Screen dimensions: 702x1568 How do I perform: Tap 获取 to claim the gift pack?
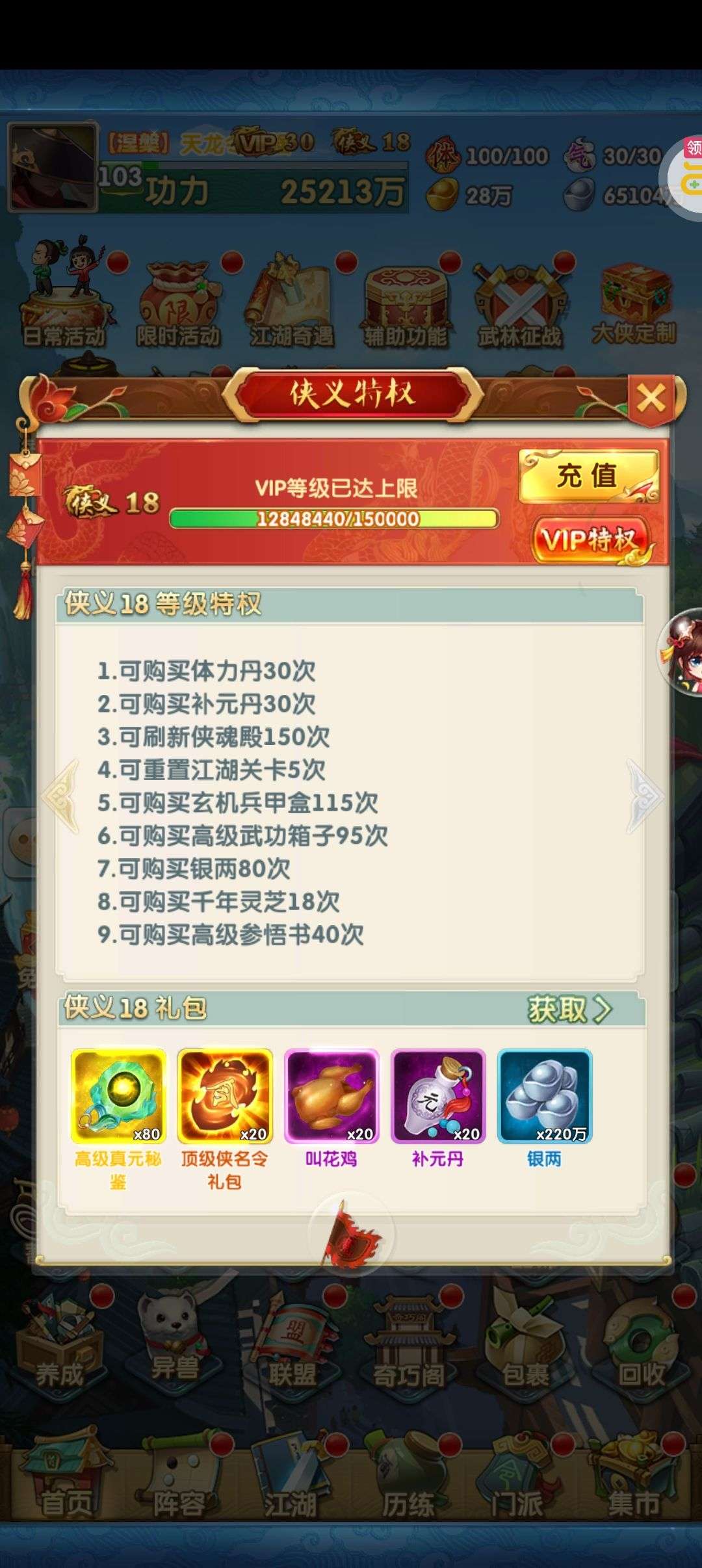[x=569, y=1009]
